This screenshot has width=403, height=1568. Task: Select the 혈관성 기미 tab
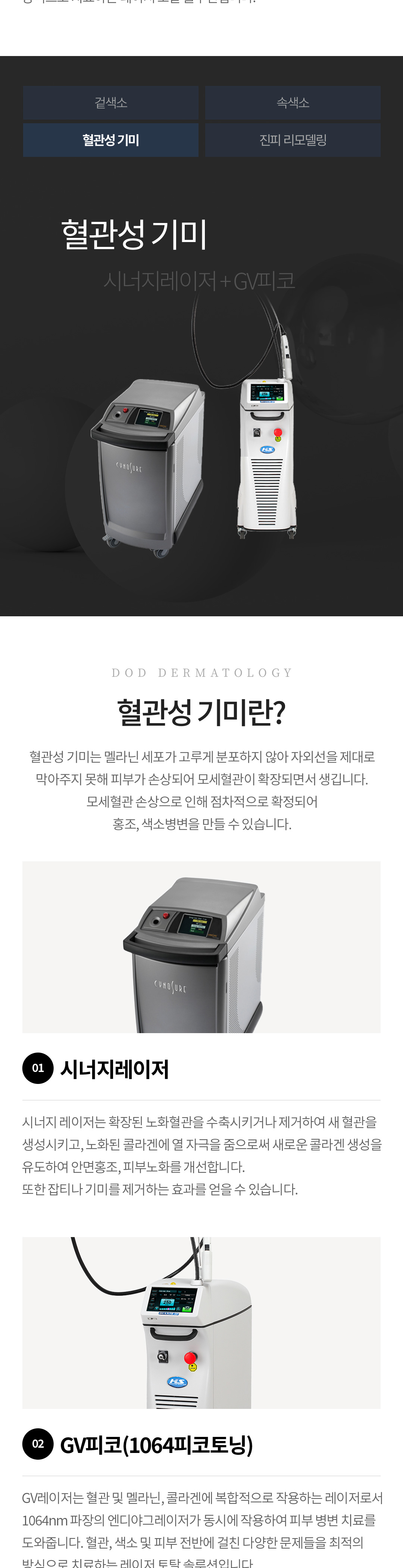click(110, 140)
